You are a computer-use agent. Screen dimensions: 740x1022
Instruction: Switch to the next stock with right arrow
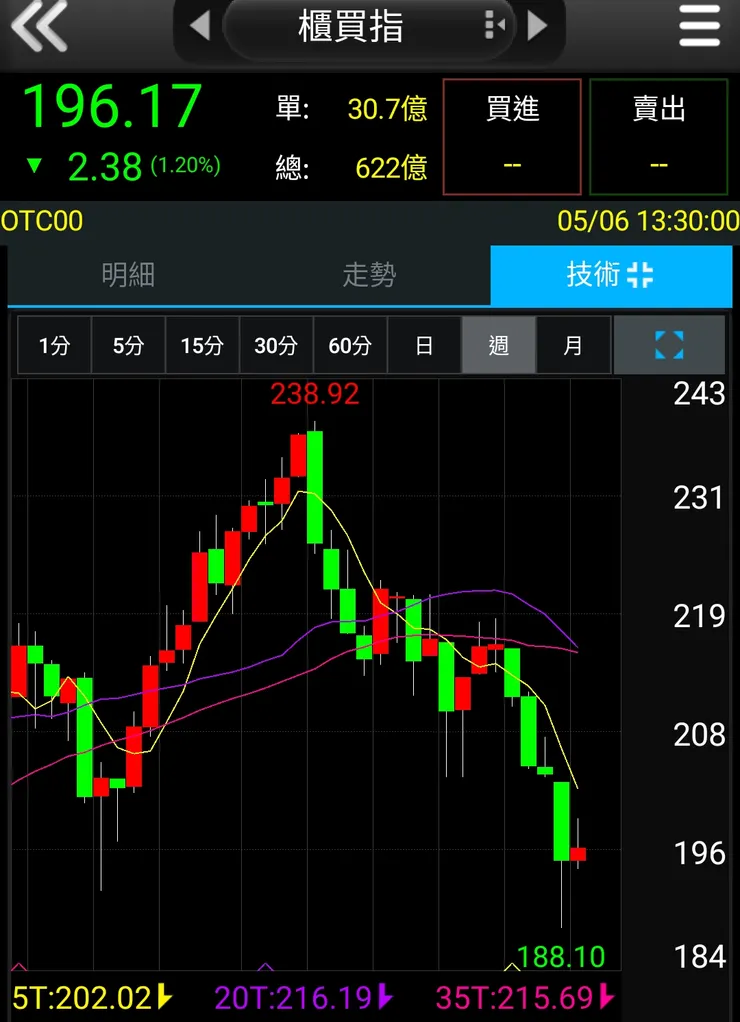[x=538, y=26]
